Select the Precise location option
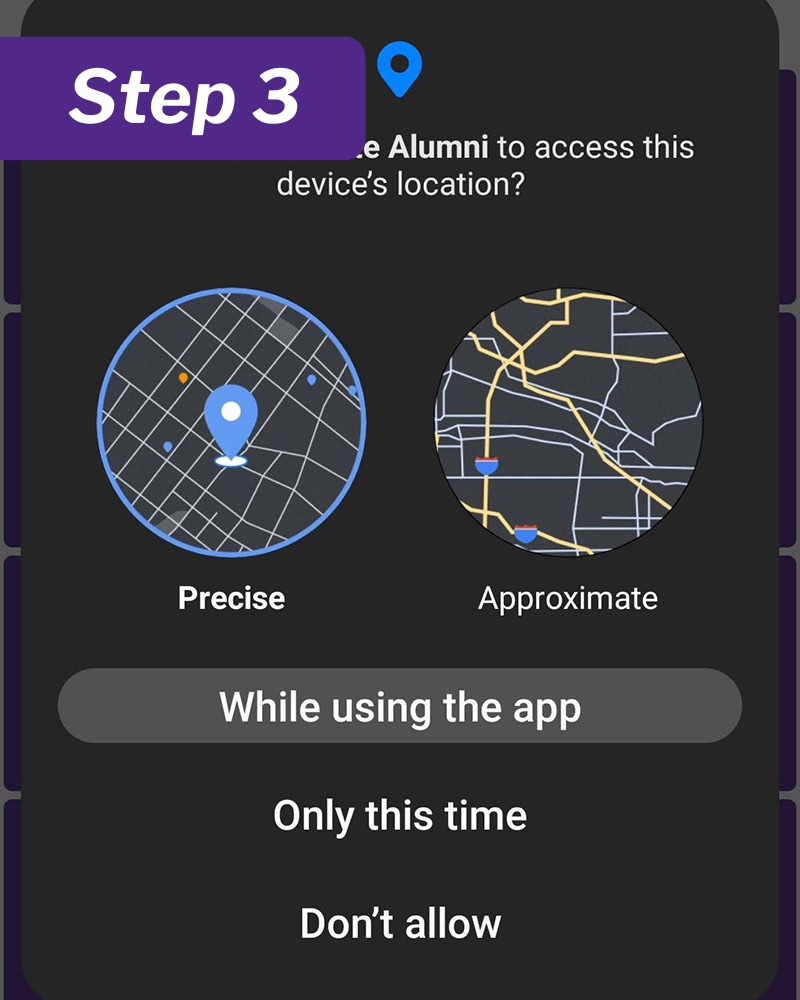Viewport: 800px width, 1000px height. coord(232,422)
